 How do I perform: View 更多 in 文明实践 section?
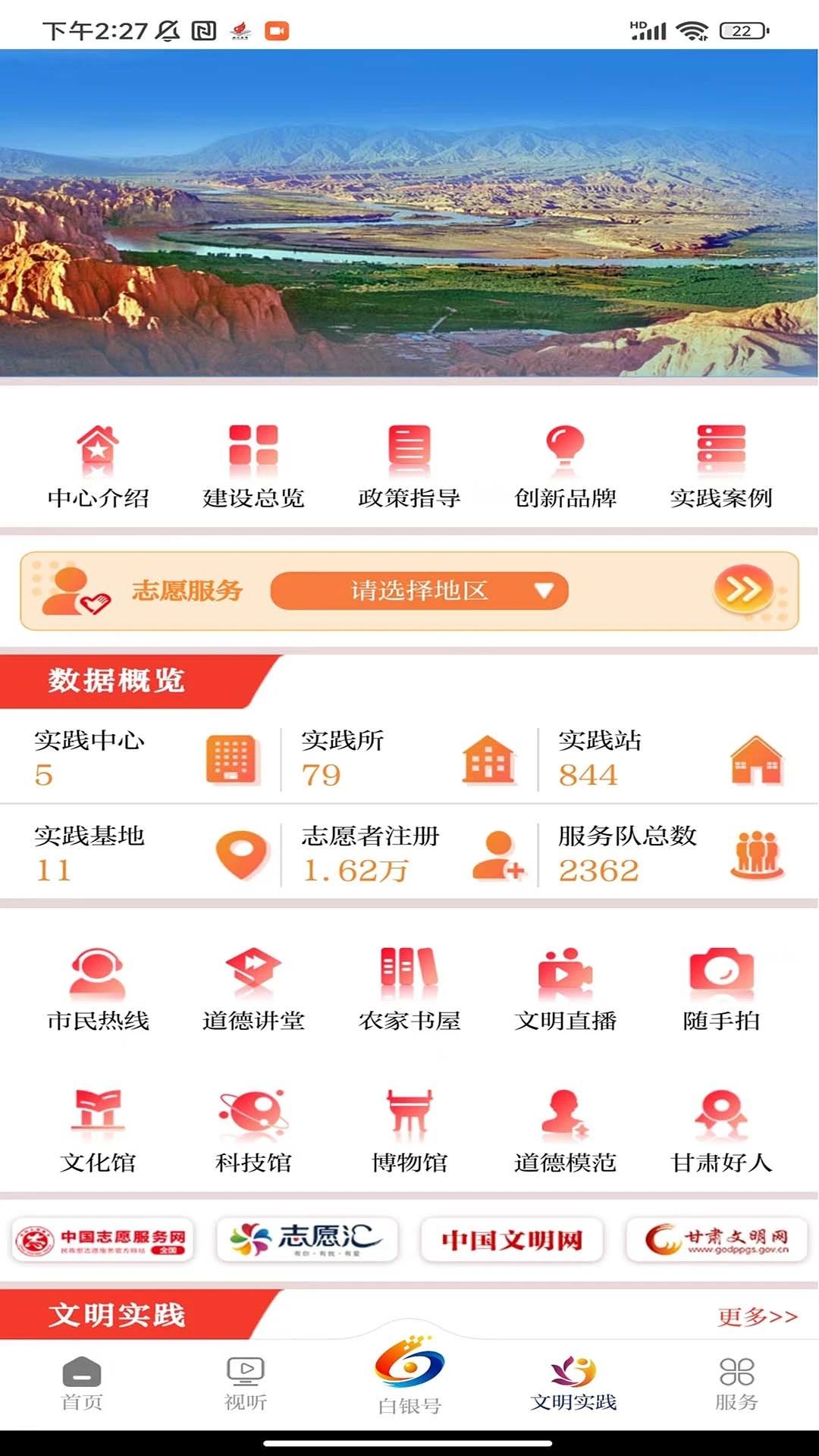(757, 1317)
